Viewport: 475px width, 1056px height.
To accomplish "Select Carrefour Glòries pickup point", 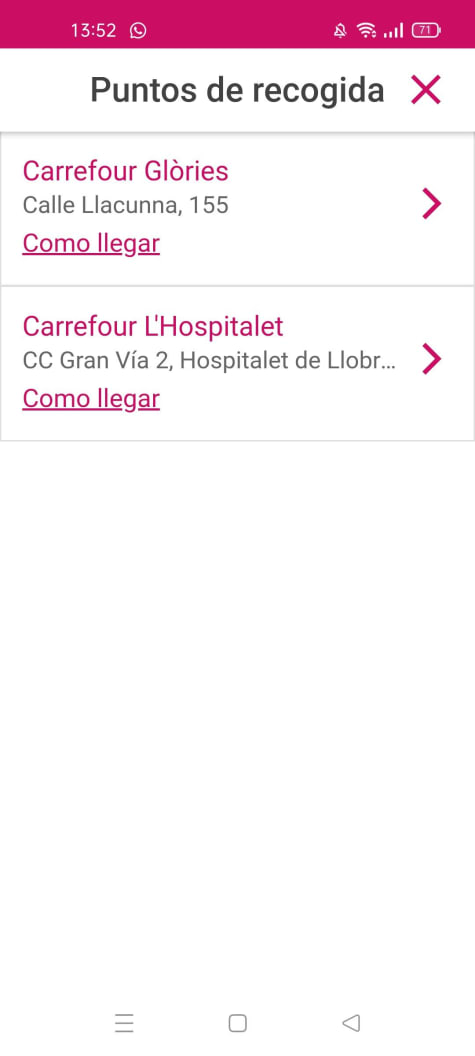I will tap(237, 209).
